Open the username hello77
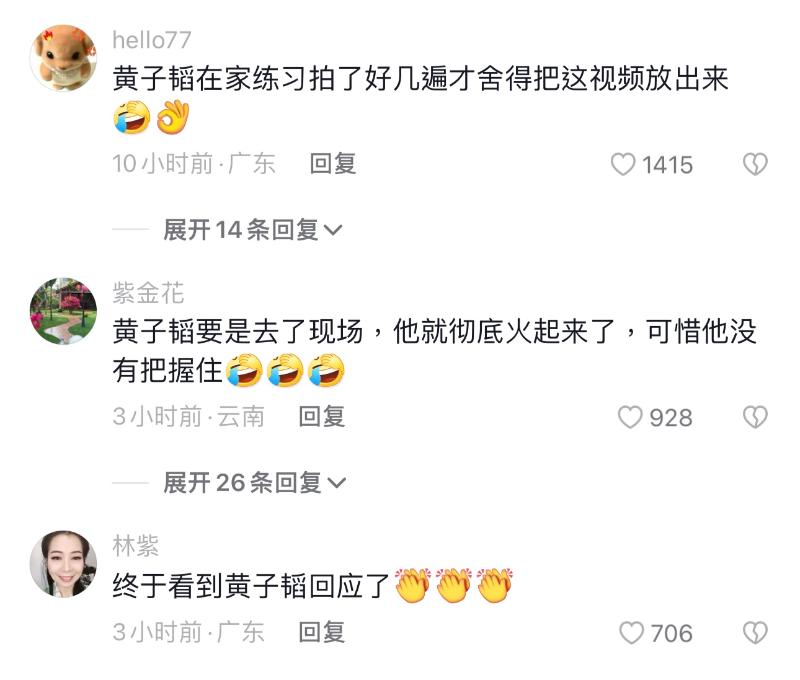The image size is (800, 680). pyautogui.click(x=152, y=40)
